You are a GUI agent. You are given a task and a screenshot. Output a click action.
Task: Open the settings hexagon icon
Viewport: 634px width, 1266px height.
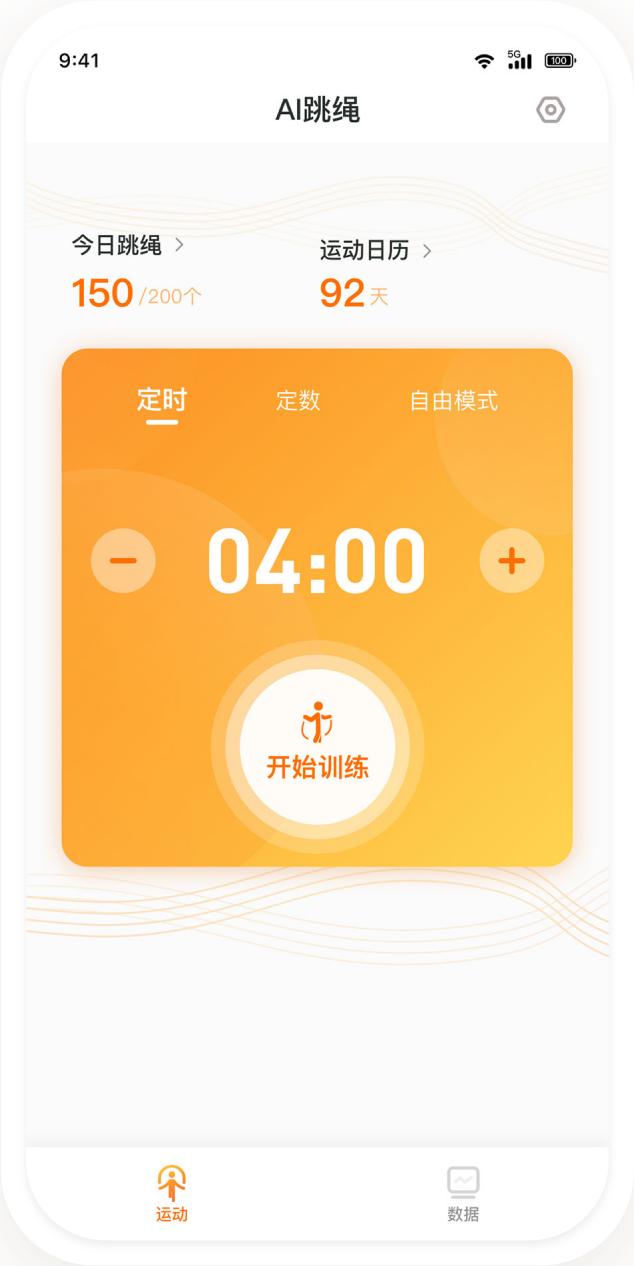coord(550,110)
